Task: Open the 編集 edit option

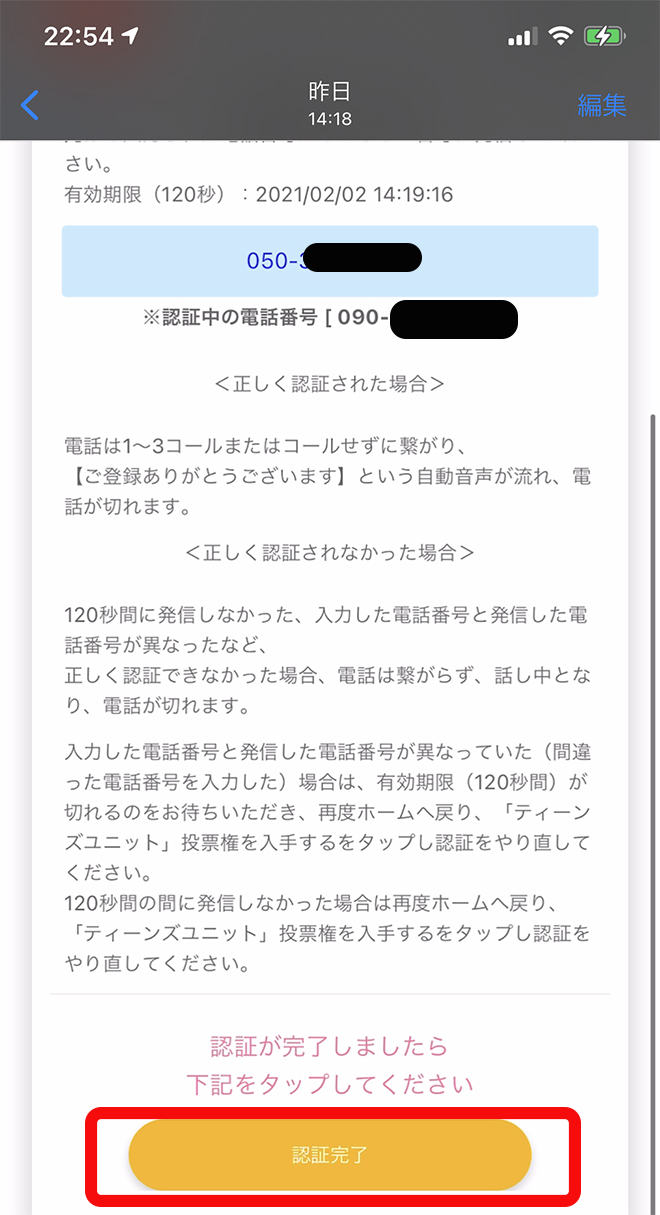Action: 602,105
